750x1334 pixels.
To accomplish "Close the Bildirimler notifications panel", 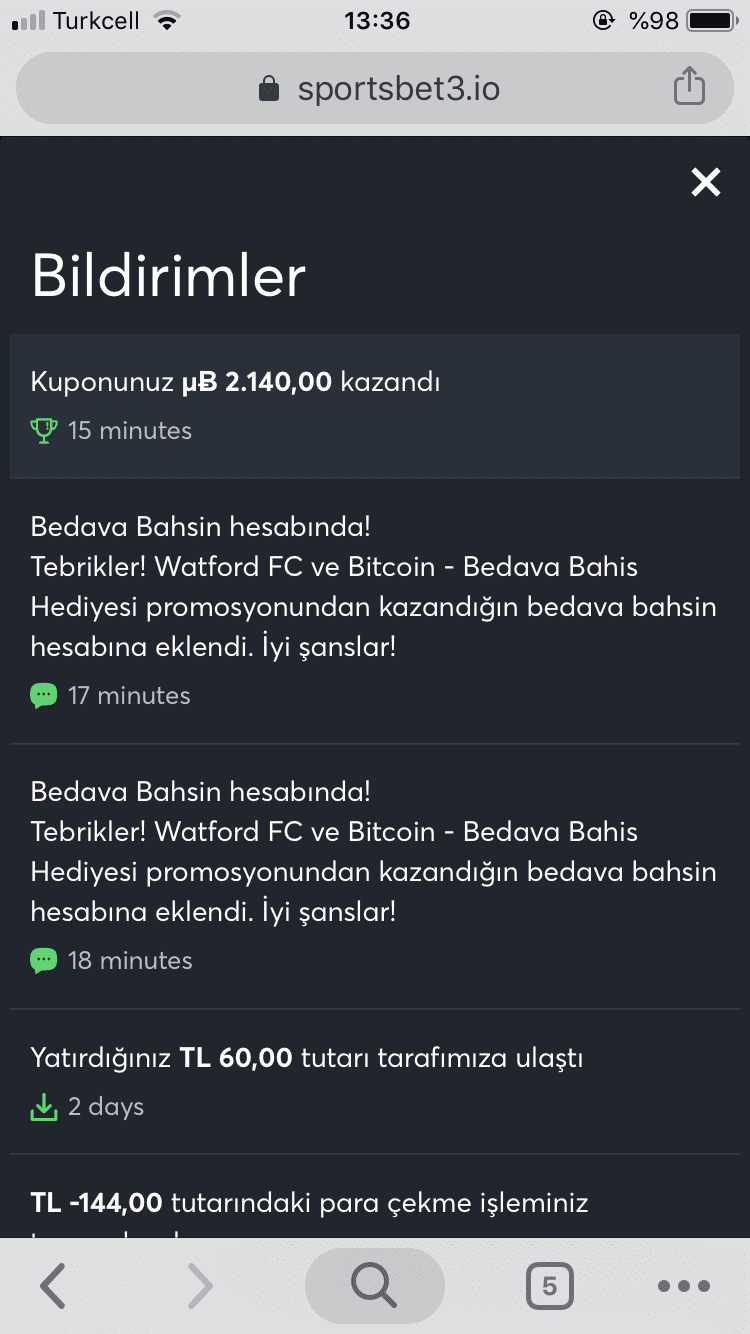I will 706,182.
